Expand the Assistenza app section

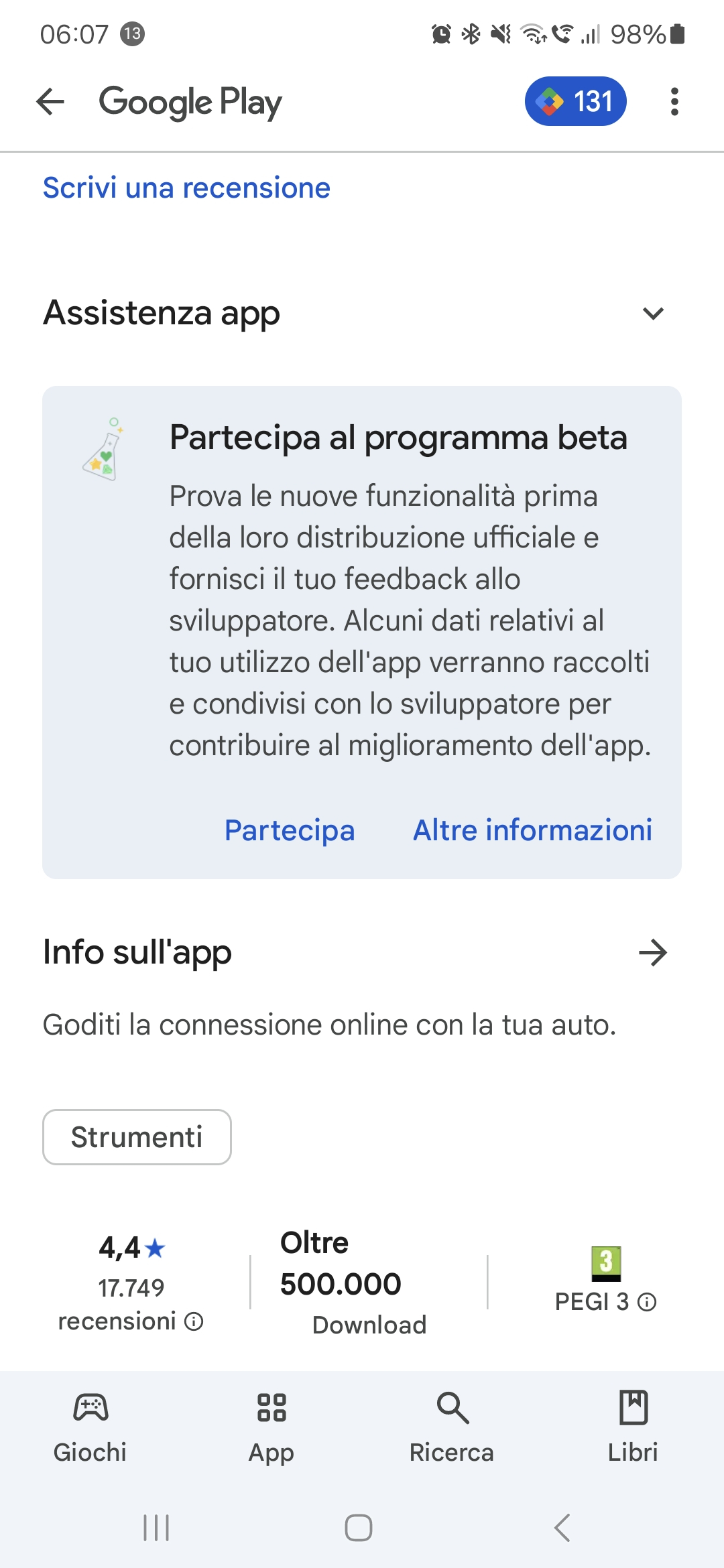click(653, 313)
